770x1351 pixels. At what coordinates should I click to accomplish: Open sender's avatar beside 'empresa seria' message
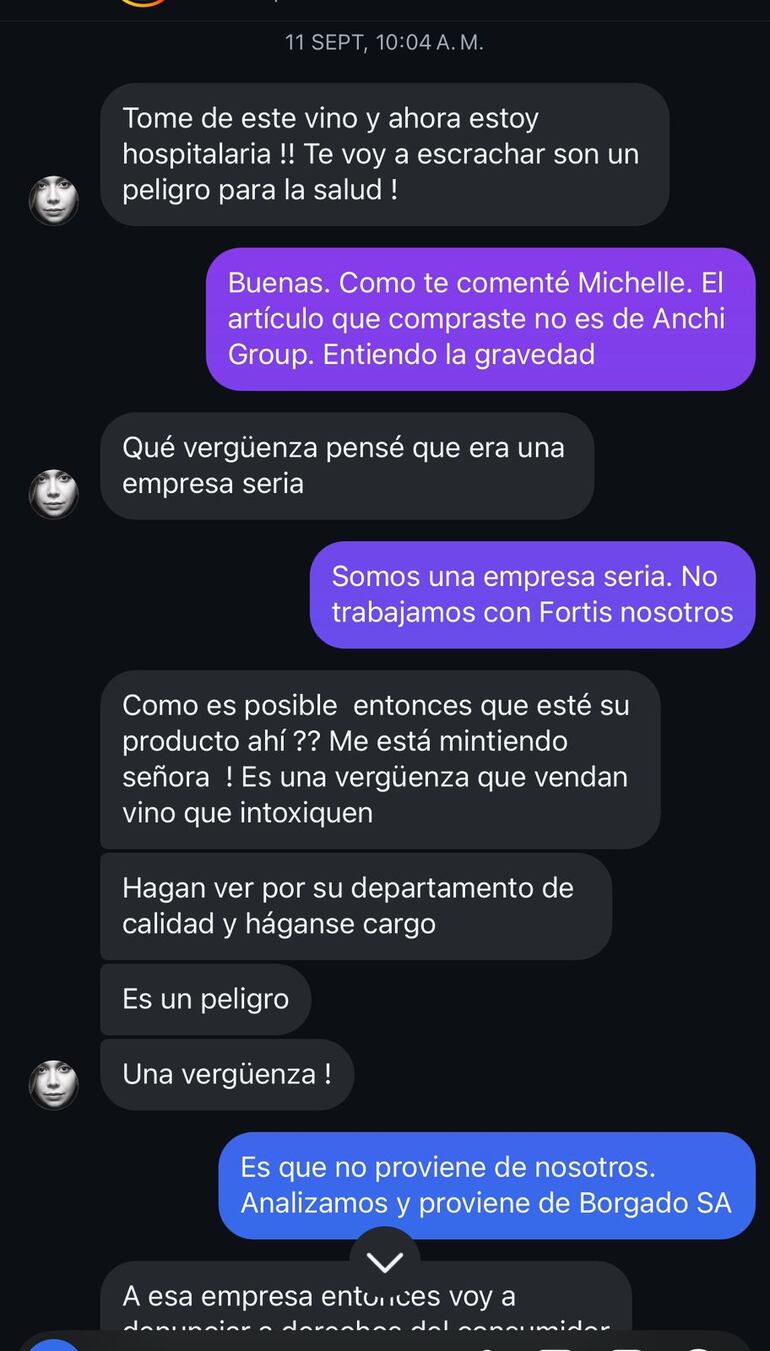pos(54,493)
